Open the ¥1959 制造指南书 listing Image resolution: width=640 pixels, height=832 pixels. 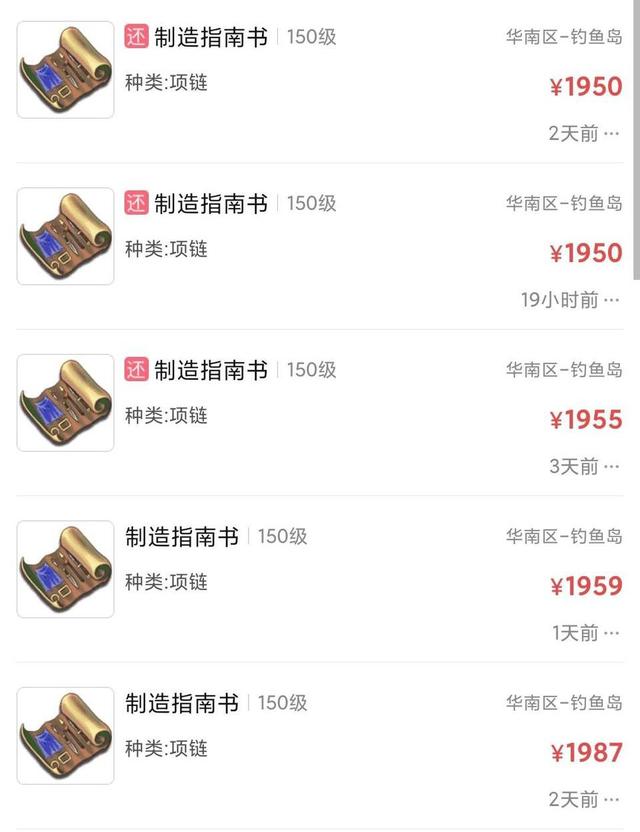point(181,537)
